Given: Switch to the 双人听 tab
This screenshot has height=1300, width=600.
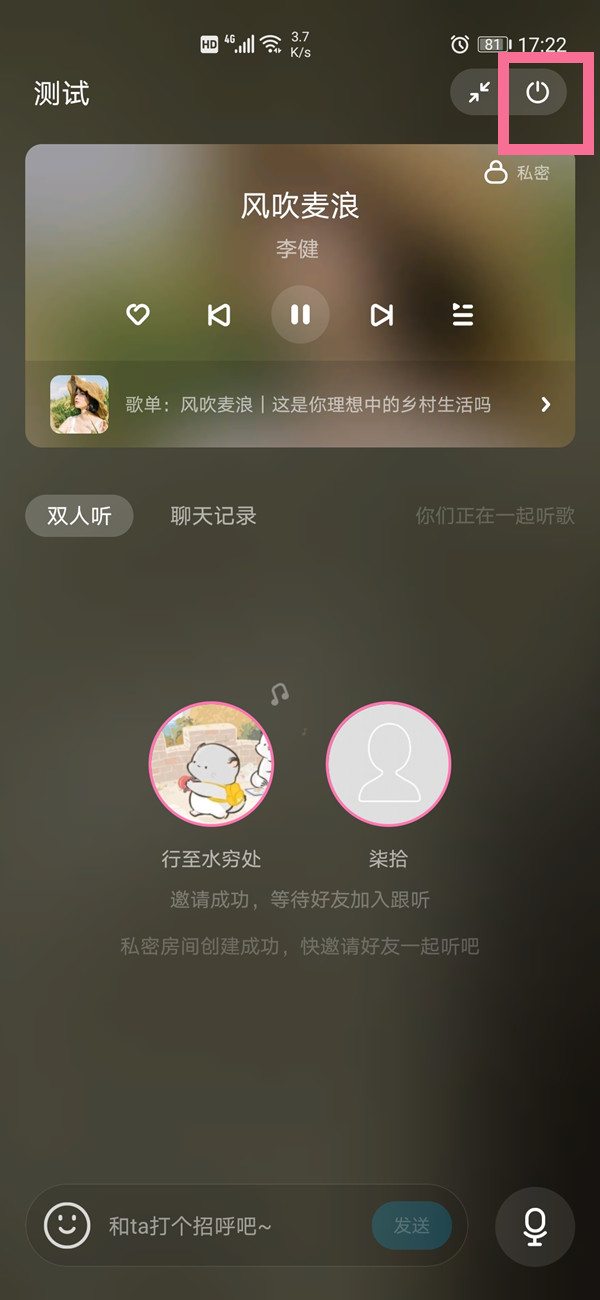Looking at the screenshot, I should tap(79, 516).
